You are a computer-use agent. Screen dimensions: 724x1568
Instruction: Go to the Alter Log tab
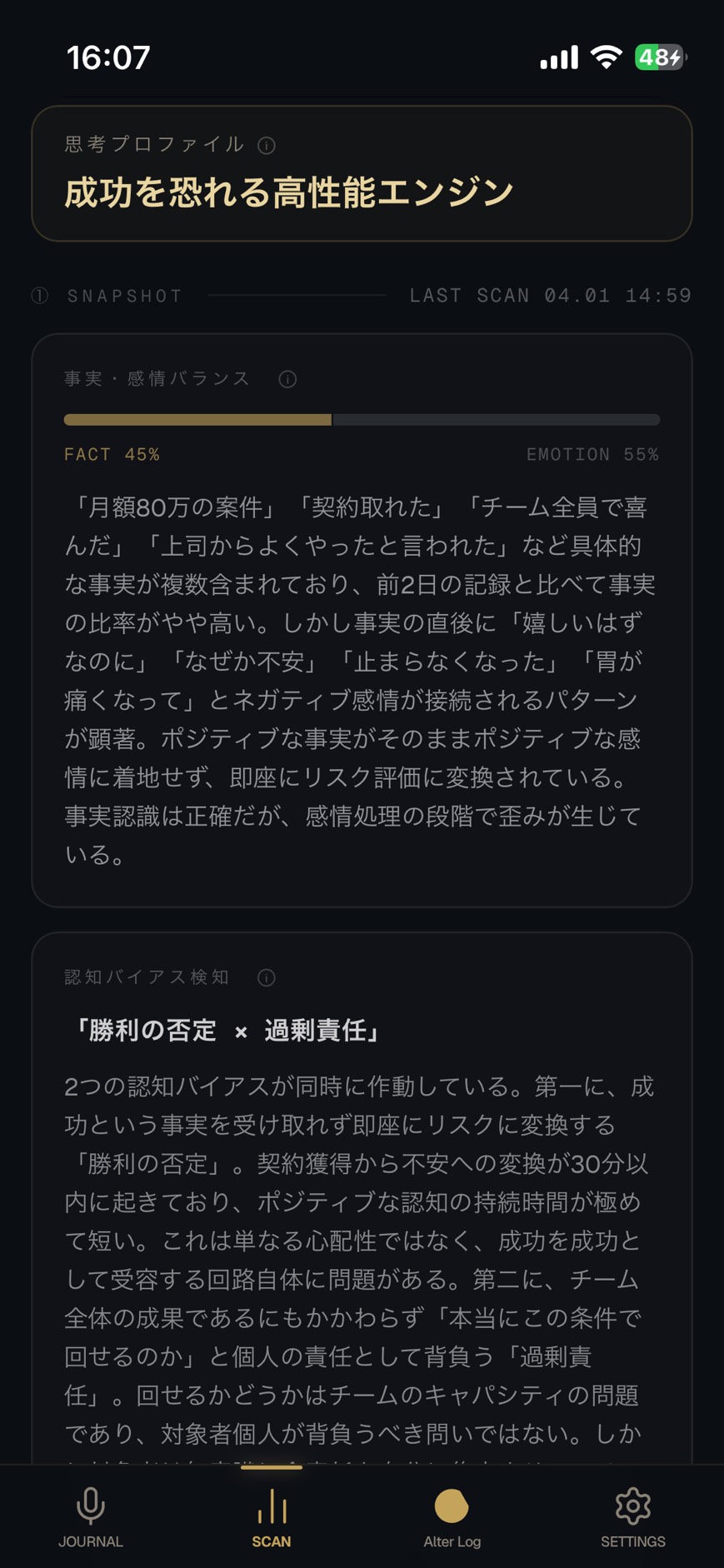coord(452,1517)
